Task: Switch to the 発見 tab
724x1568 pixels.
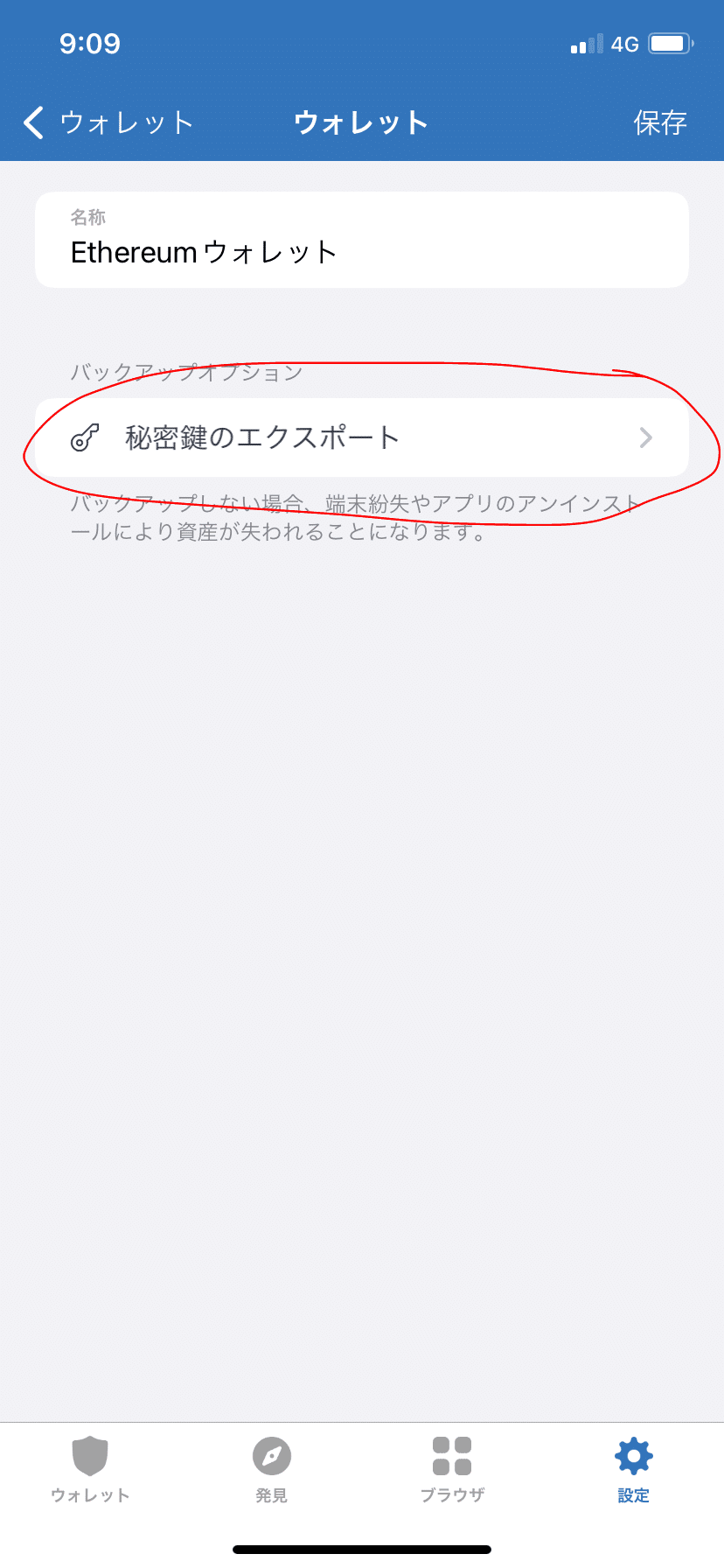Action: point(271,1470)
